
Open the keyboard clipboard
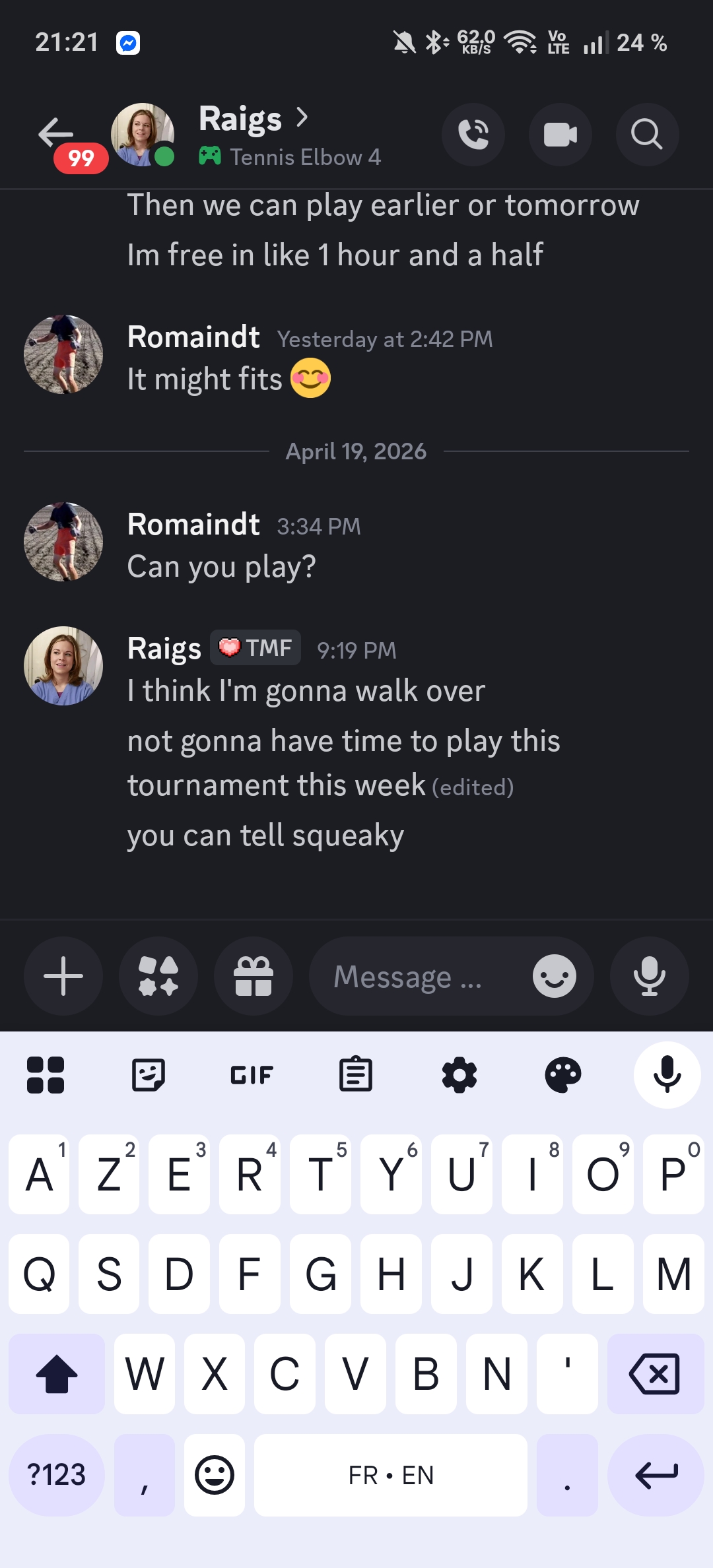coord(355,1075)
